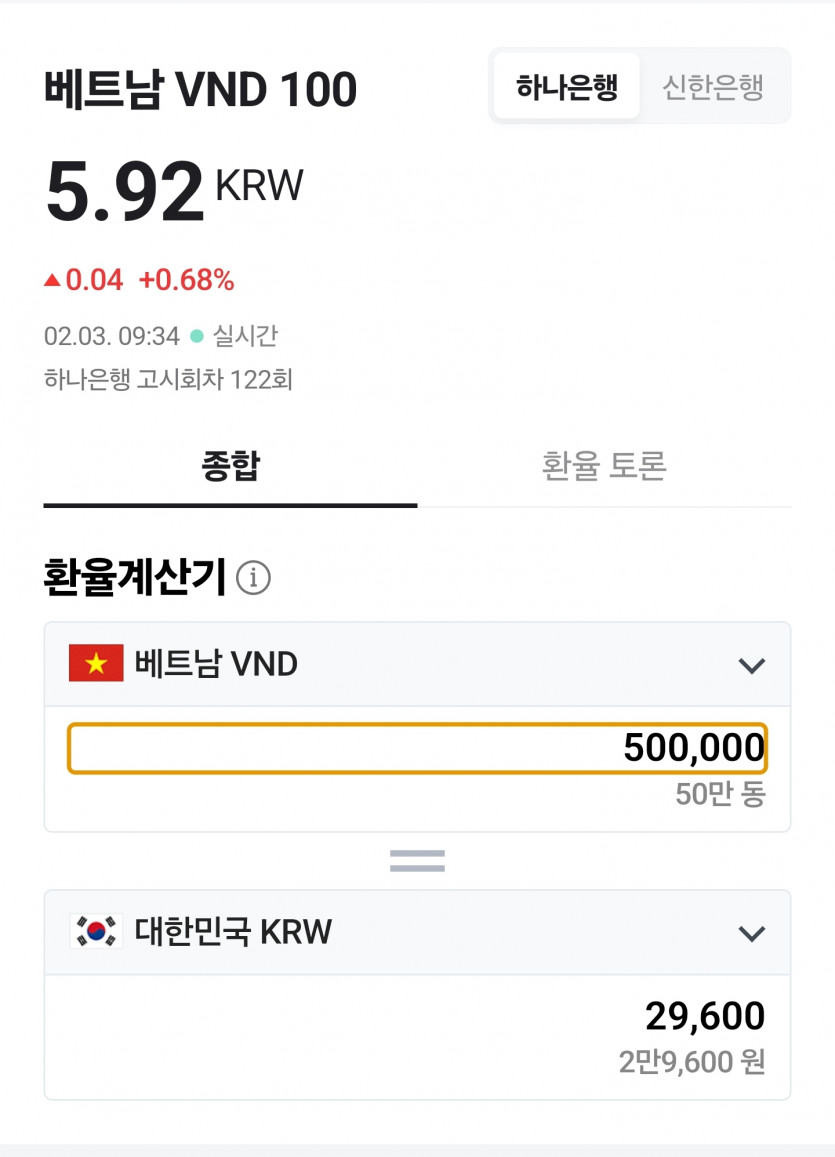Expand the 베트남 VND currency dropdown
The image size is (835, 1157).
tap(750, 665)
